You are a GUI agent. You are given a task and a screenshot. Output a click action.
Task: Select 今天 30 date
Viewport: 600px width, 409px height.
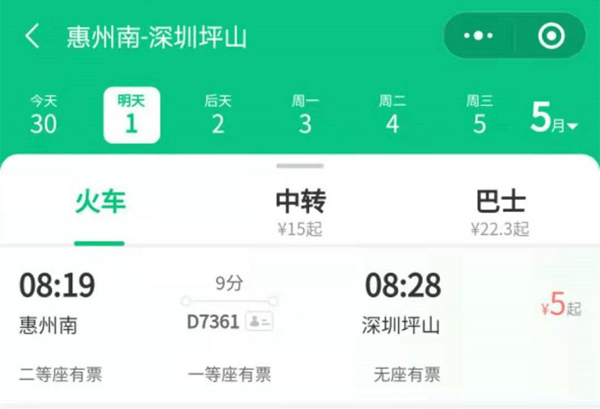[x=43, y=115]
